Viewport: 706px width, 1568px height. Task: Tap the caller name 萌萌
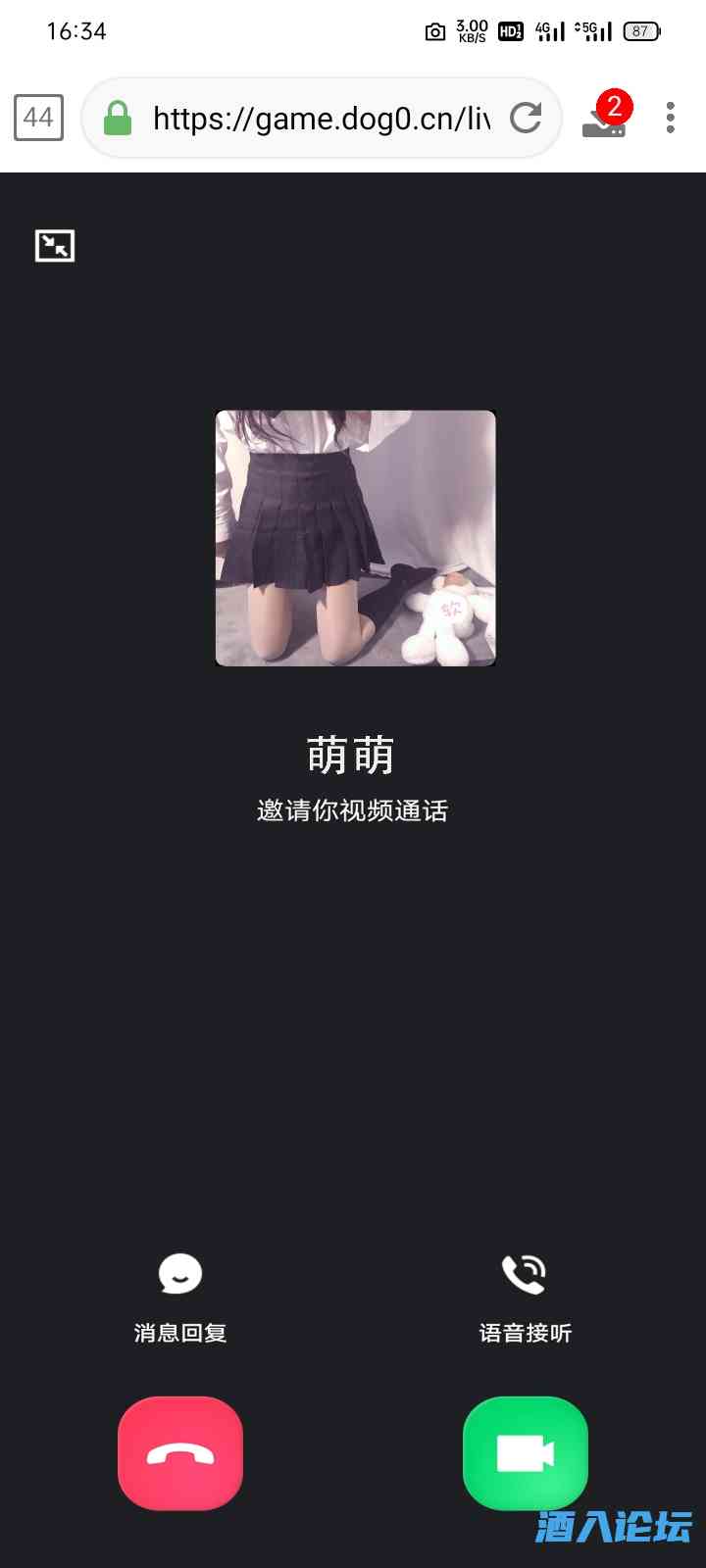pyautogui.click(x=352, y=755)
